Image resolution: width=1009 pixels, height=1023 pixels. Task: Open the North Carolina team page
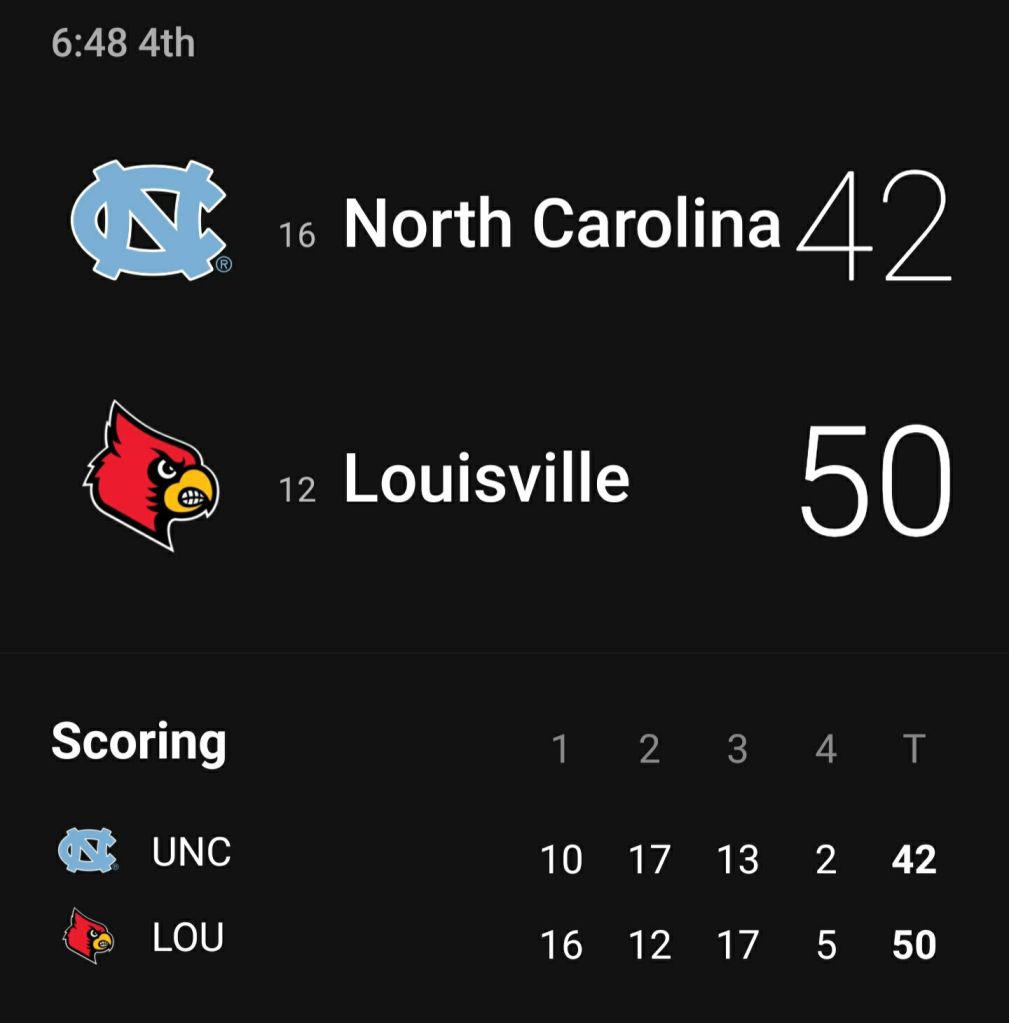(x=560, y=221)
